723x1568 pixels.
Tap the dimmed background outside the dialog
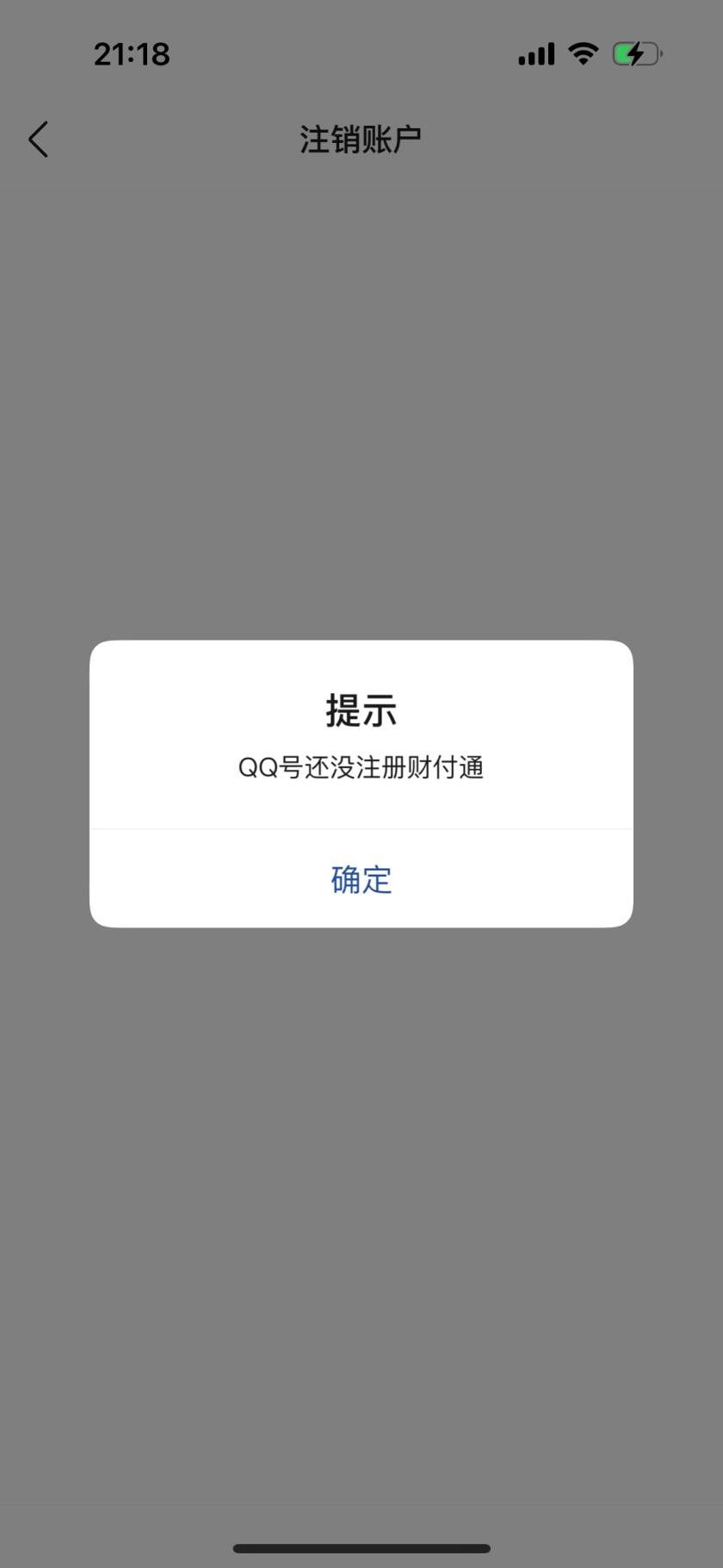[361, 387]
